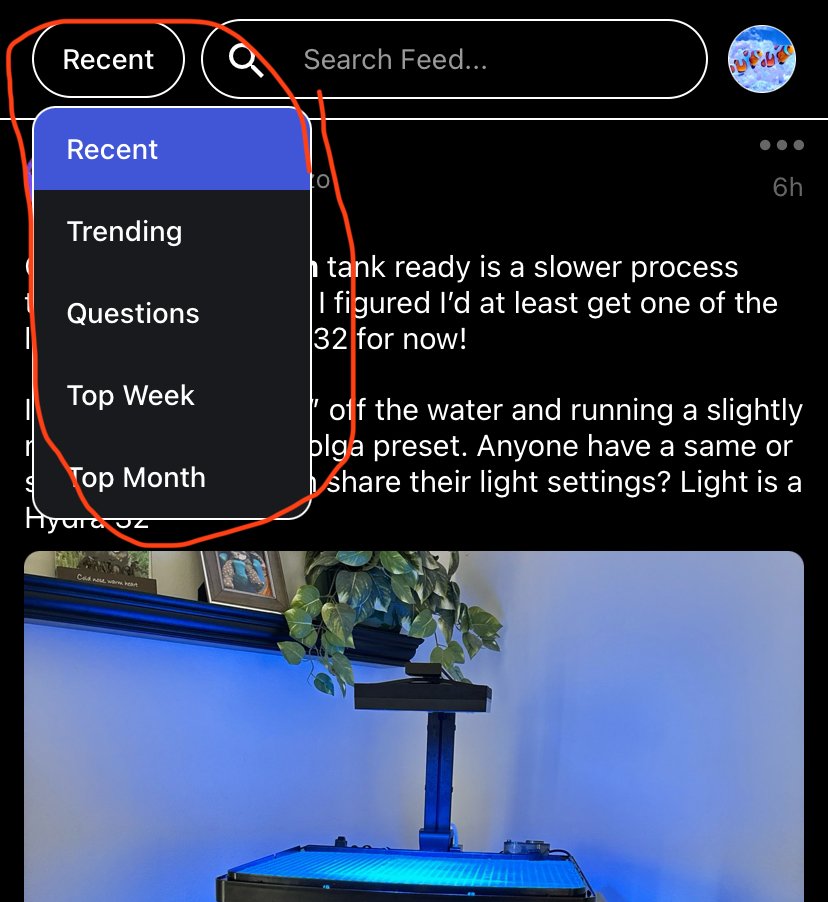Open the profile avatar with clownfish
Viewport: 828px width, 902px height.
(761, 59)
